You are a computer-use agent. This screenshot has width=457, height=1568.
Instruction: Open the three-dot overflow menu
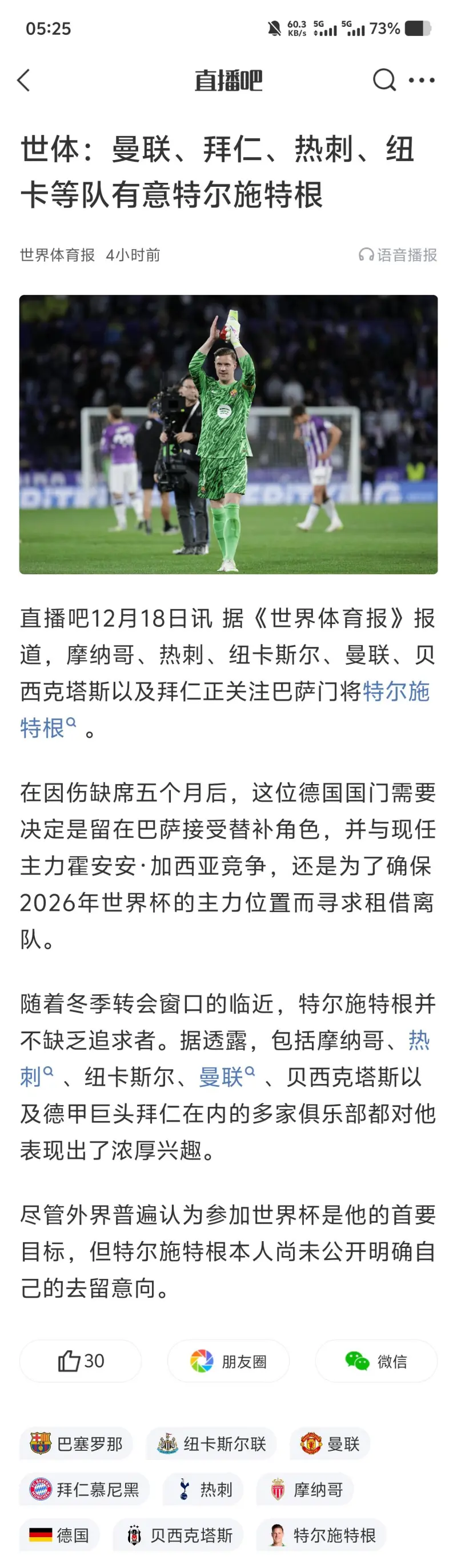422,80
